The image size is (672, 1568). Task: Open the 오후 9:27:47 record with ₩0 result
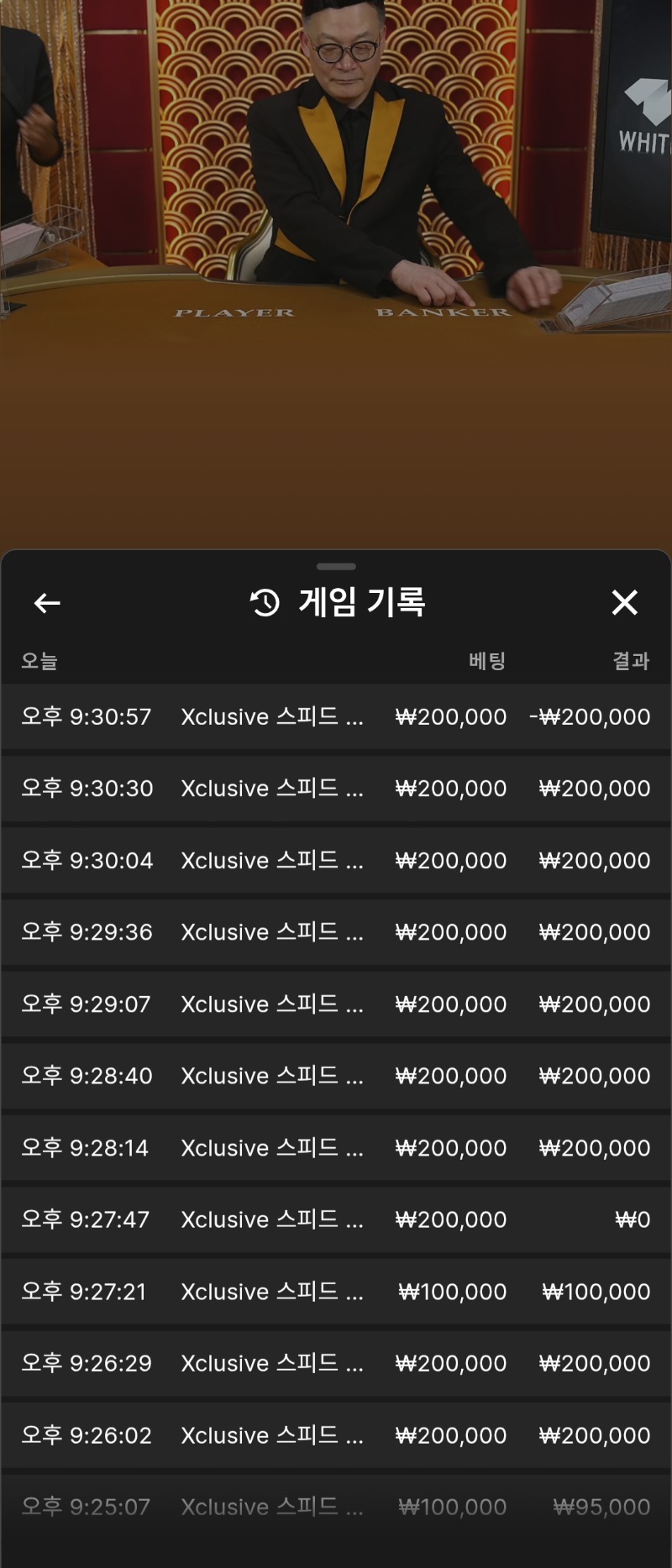(336, 1219)
